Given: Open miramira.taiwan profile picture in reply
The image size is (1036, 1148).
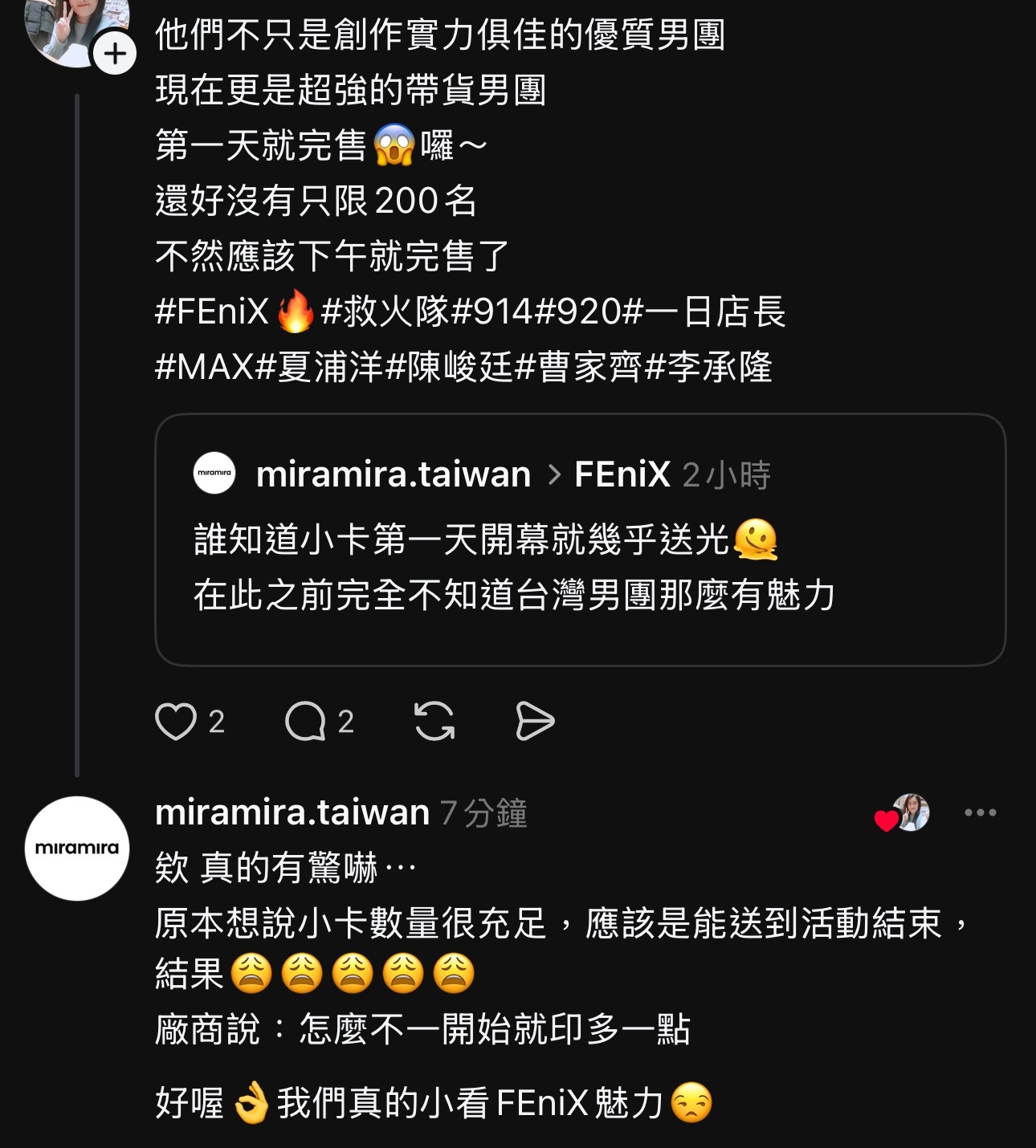Looking at the screenshot, I should point(77,848).
